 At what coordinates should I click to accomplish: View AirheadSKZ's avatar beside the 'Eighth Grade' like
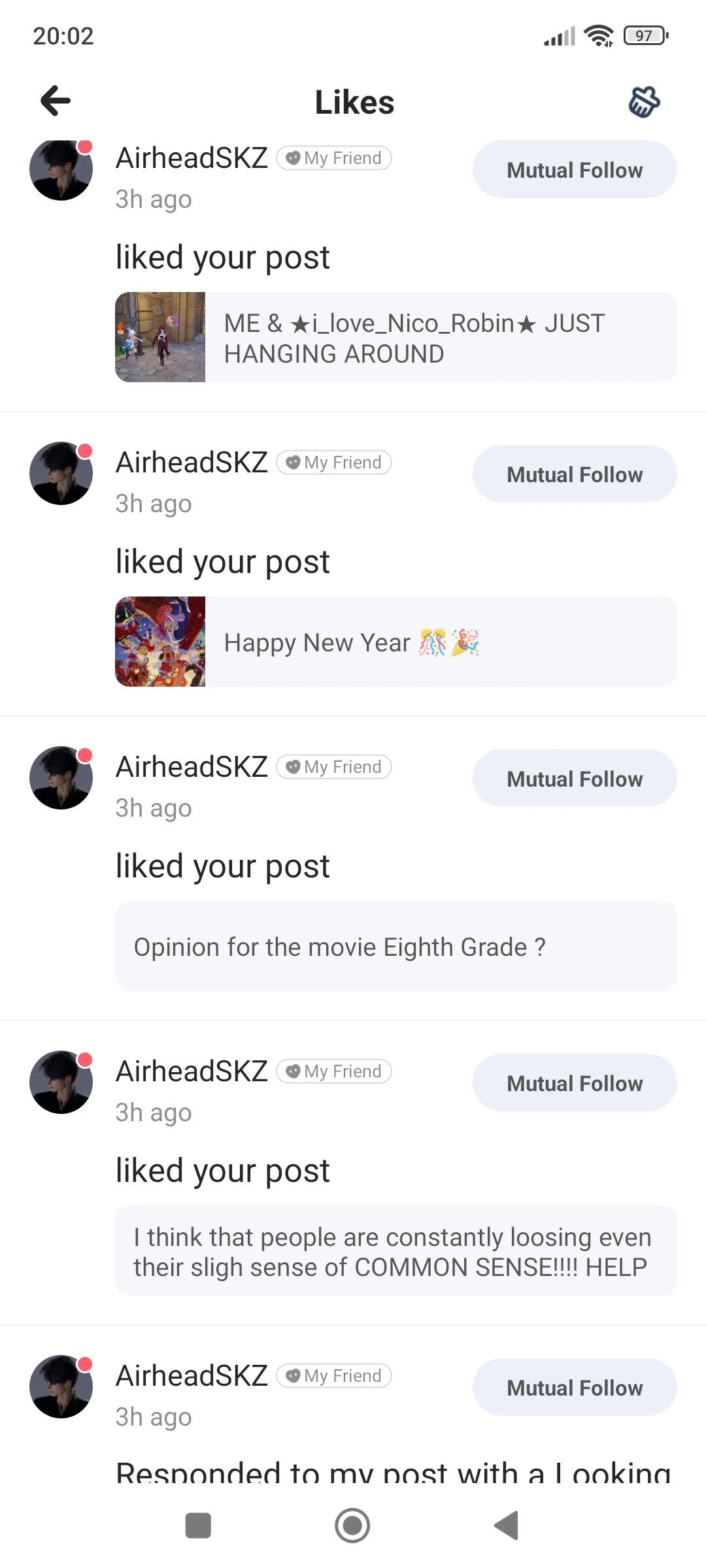61,778
